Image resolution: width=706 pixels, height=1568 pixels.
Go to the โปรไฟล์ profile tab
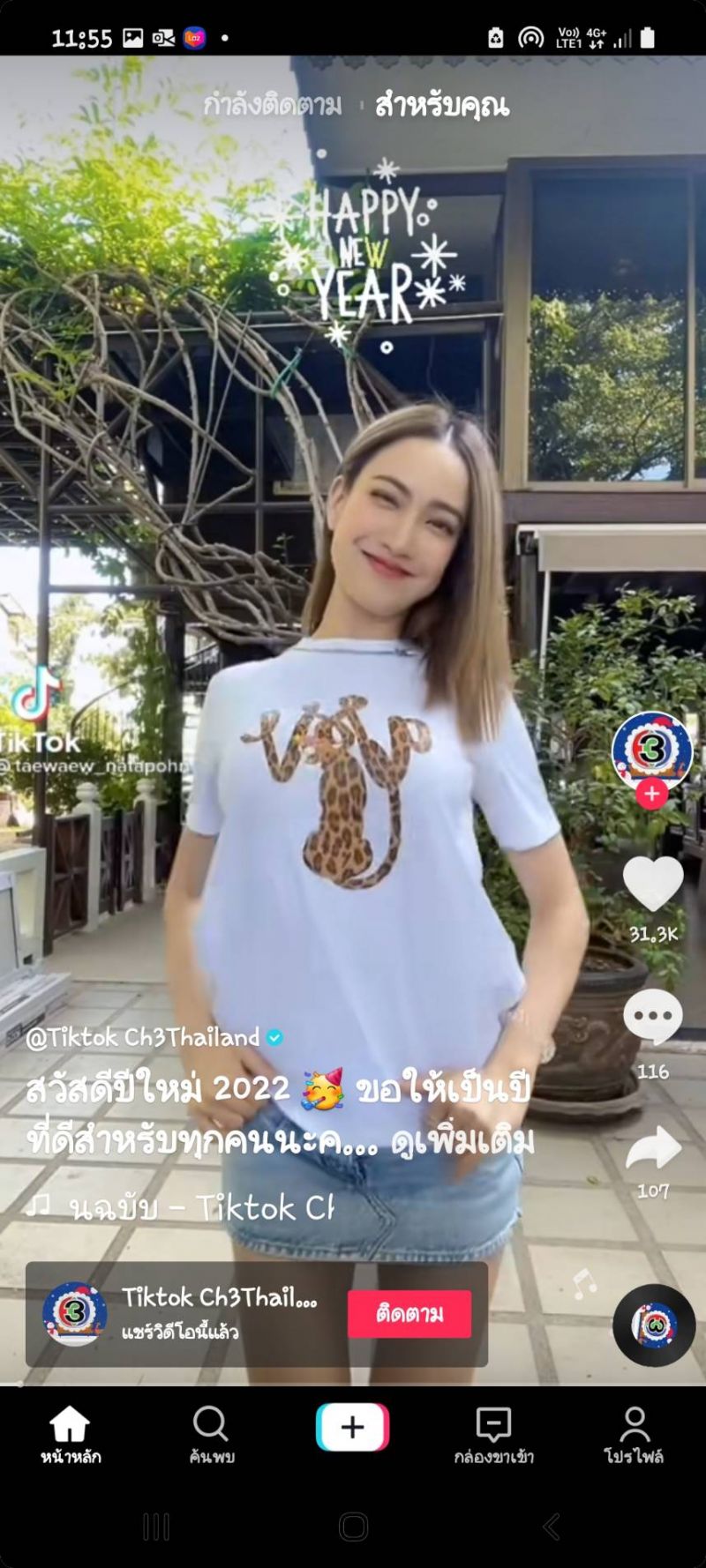pyautogui.click(x=634, y=1436)
